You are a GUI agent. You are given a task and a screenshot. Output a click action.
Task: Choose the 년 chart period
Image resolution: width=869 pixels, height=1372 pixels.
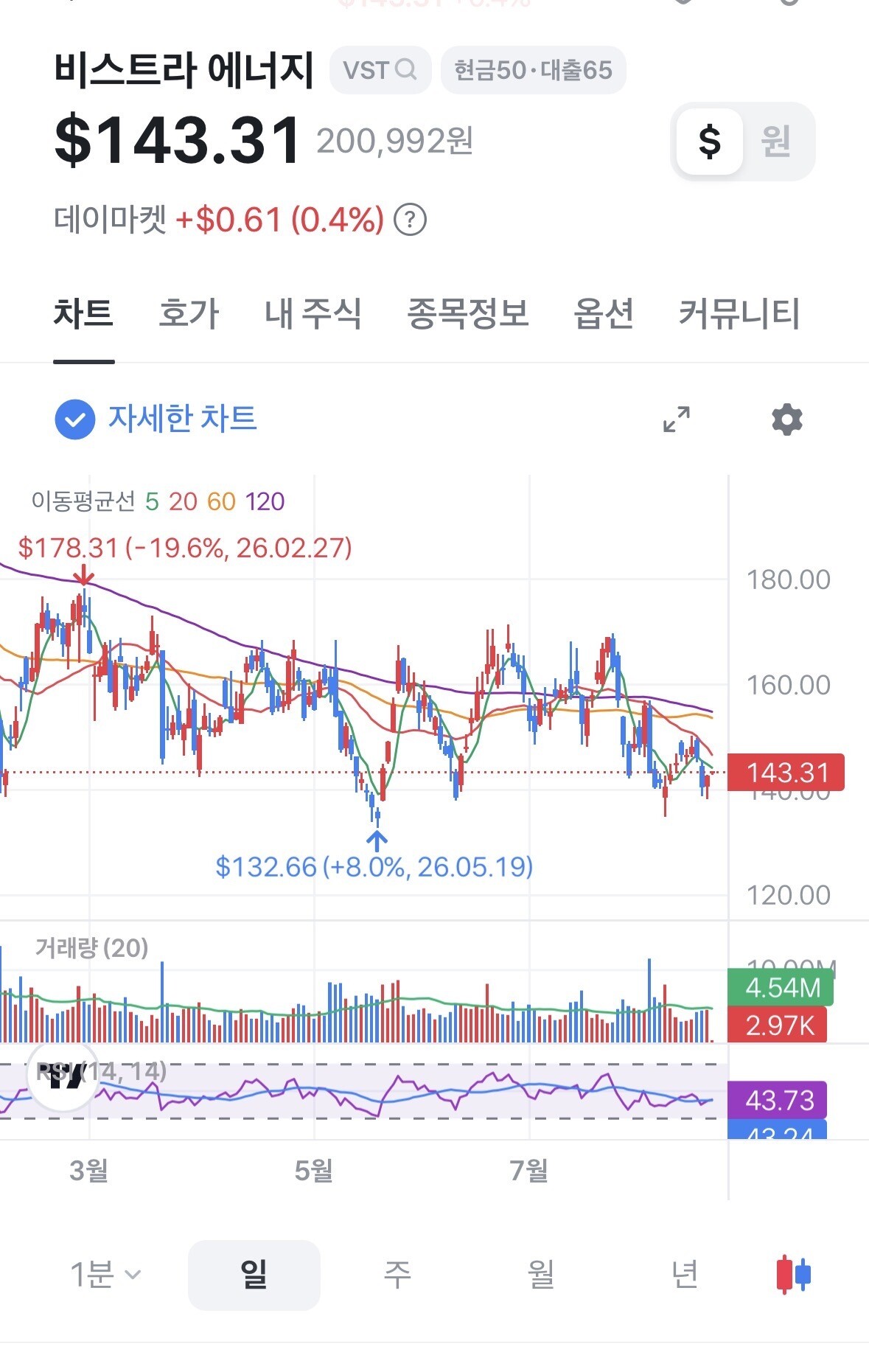(685, 1274)
